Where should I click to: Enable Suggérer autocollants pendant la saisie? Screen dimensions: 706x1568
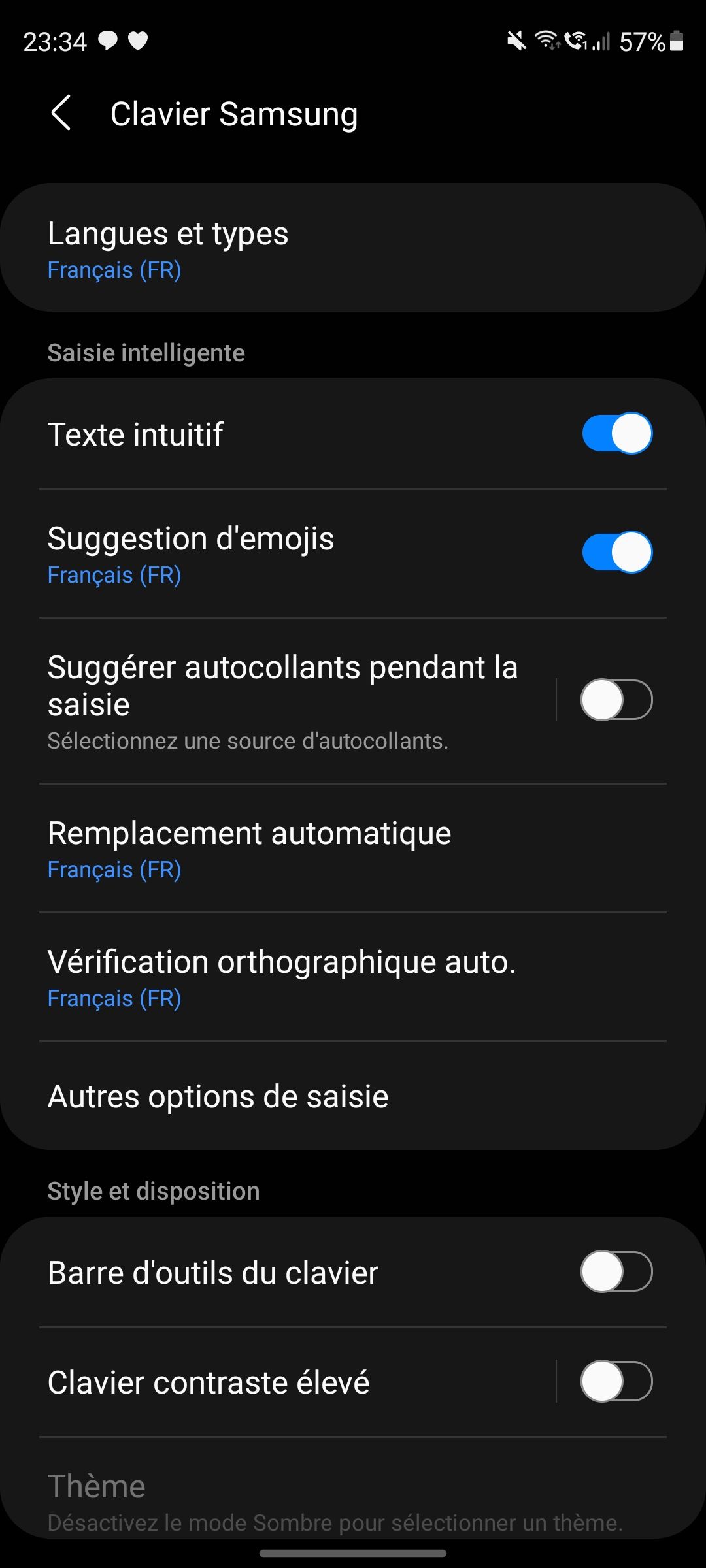point(615,699)
